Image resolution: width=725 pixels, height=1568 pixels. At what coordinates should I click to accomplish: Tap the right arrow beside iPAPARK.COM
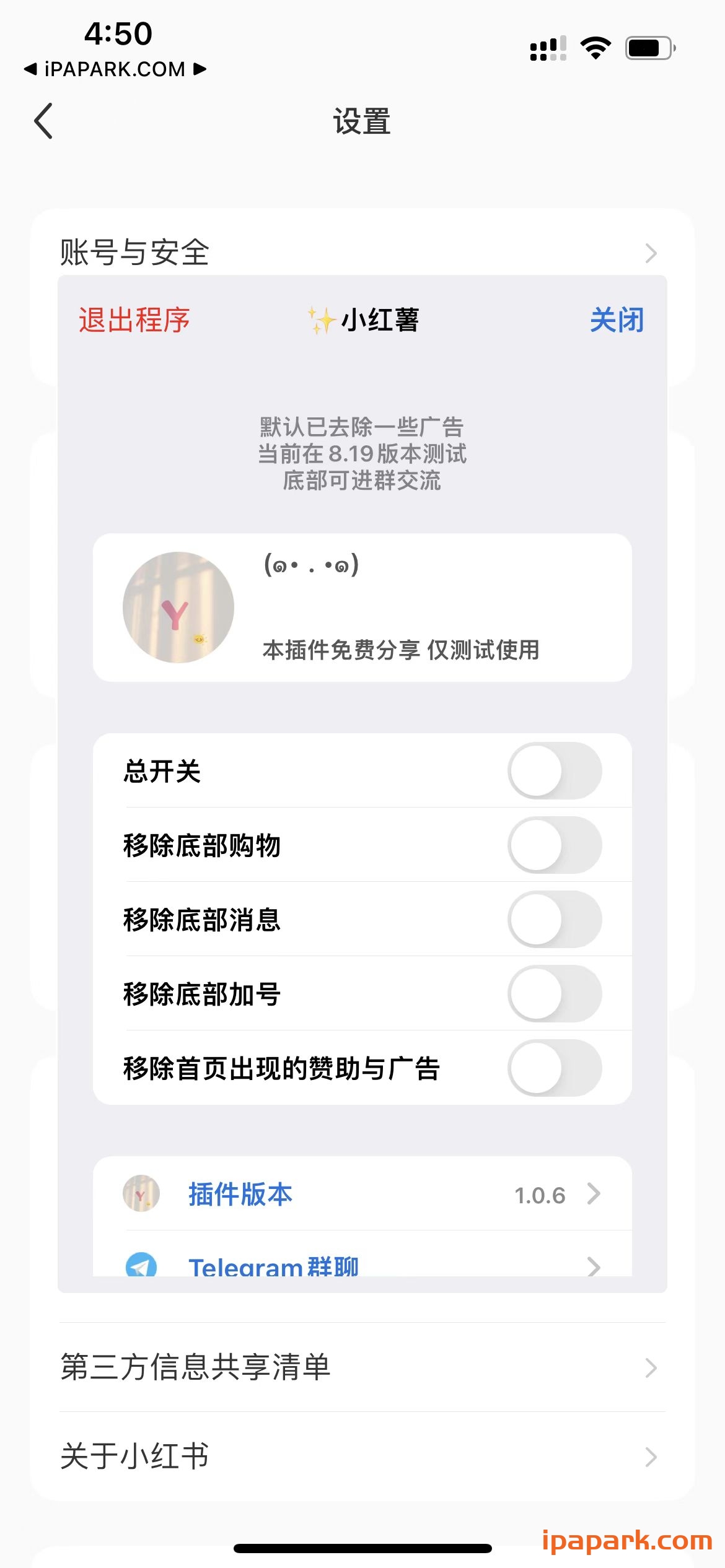click(198, 69)
